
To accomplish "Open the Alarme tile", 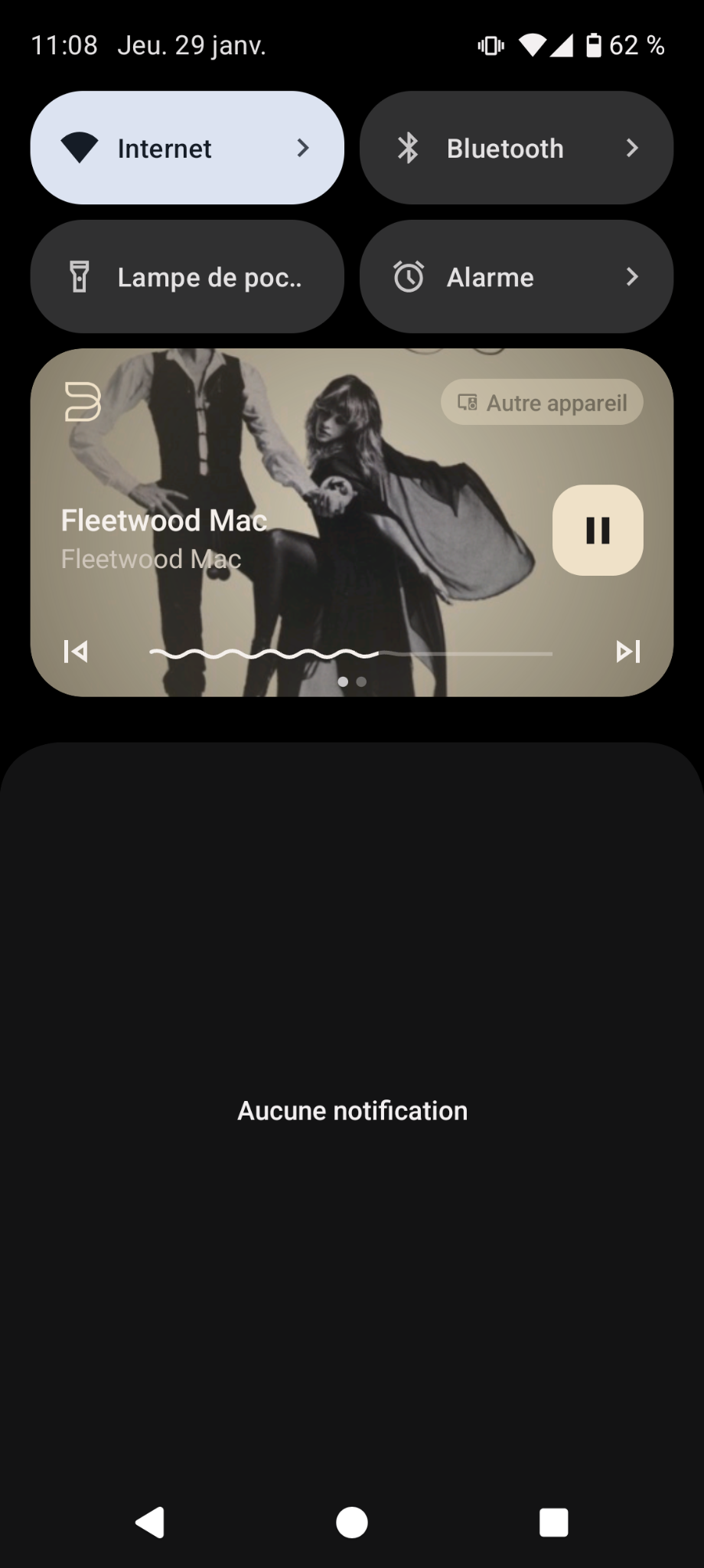I will pos(516,276).
